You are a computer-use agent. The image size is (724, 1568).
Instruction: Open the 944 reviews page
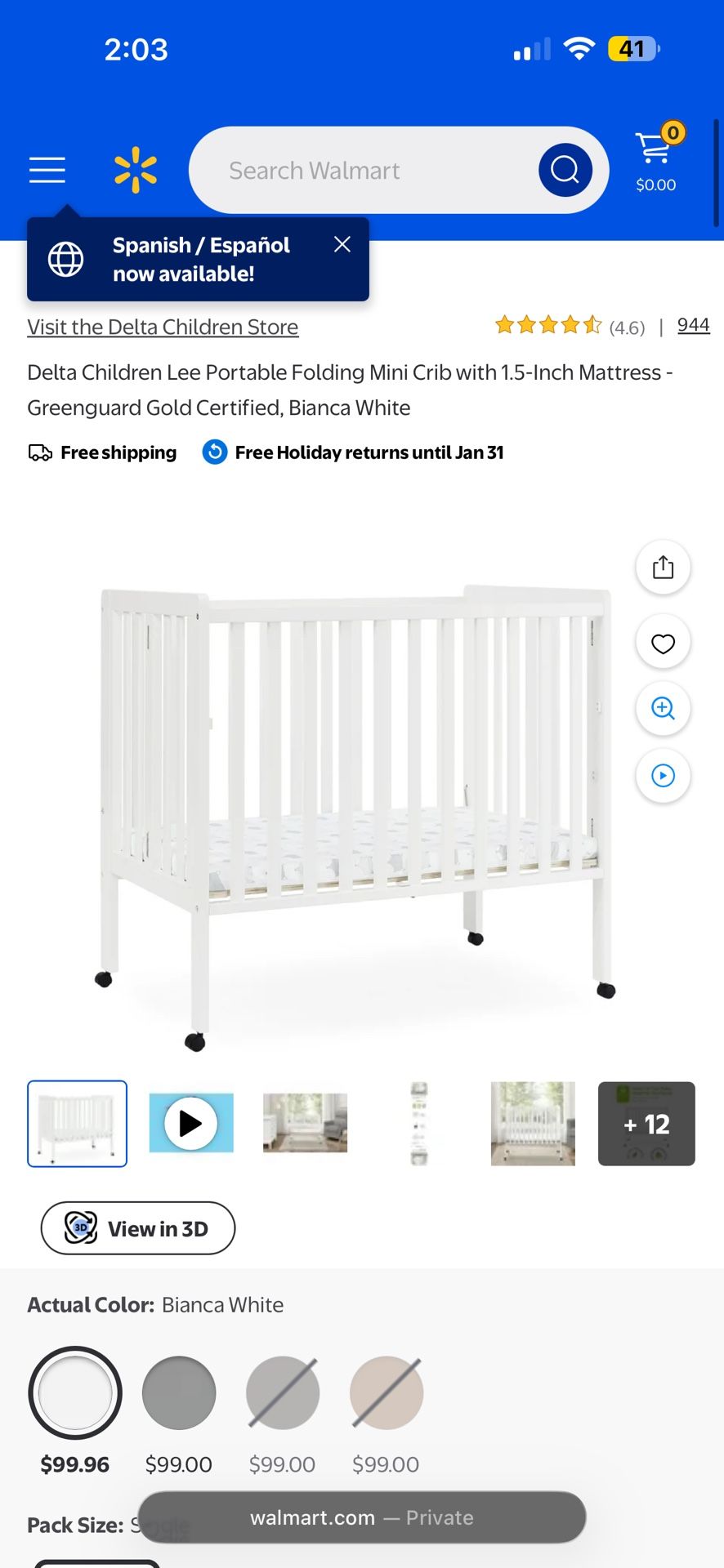pyautogui.click(x=693, y=324)
